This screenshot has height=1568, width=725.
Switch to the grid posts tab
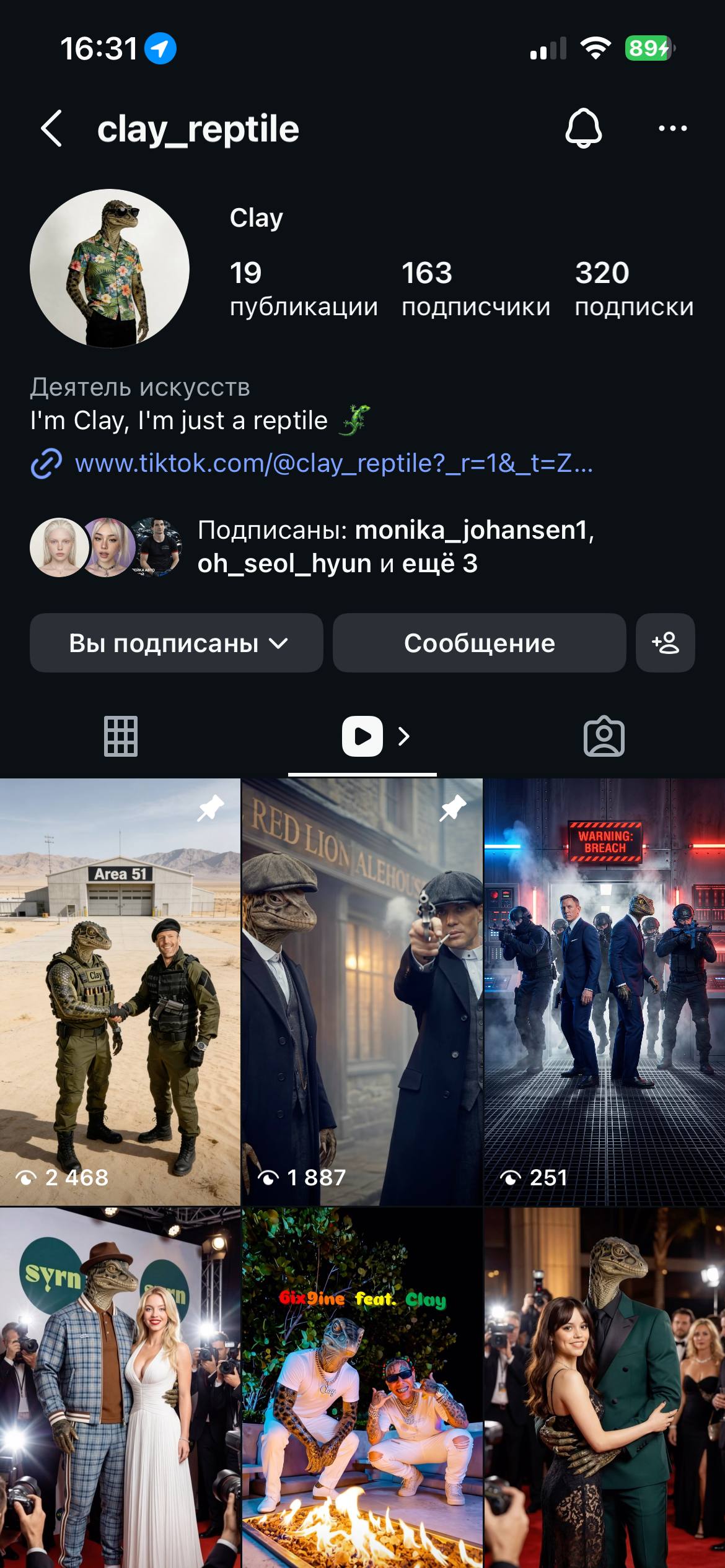pyautogui.click(x=121, y=736)
